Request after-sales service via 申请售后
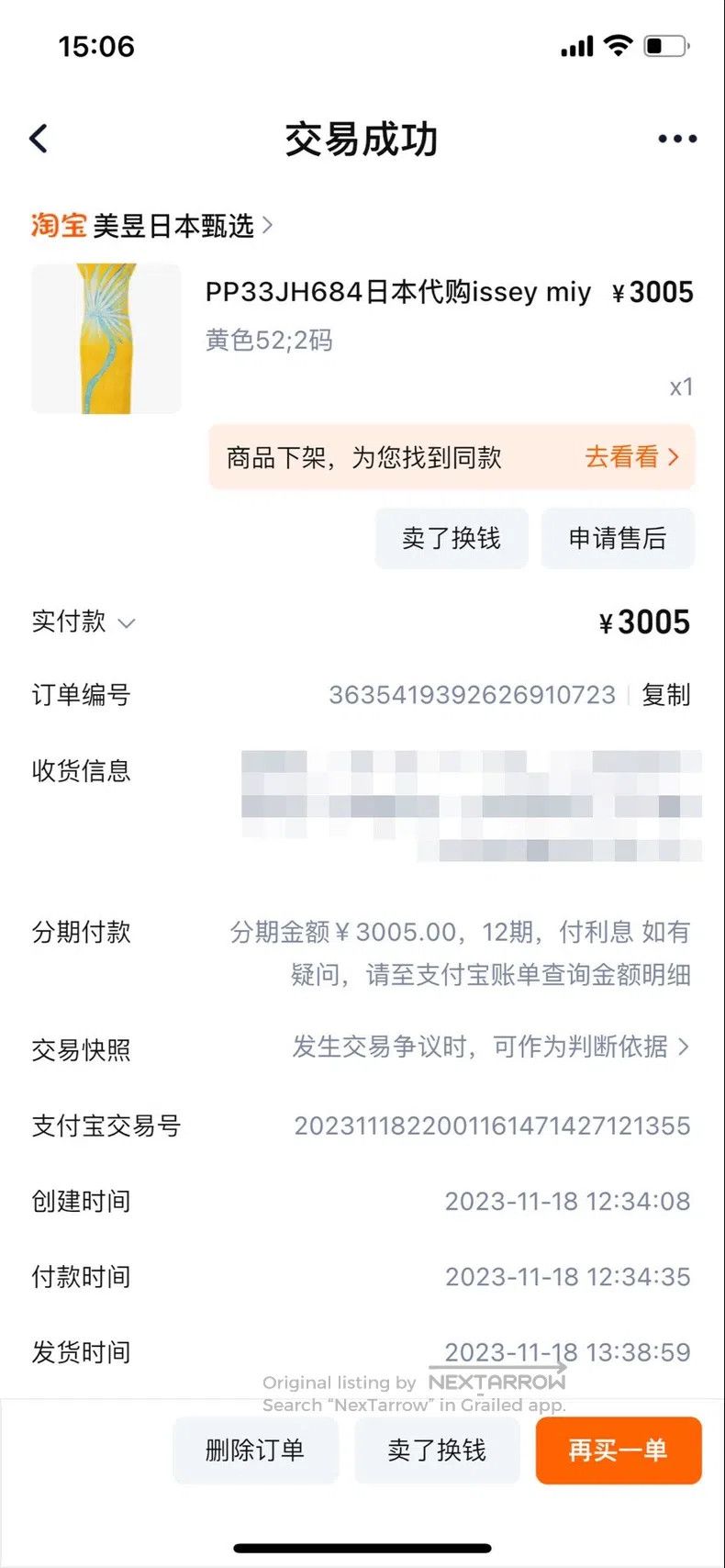Screen dimensions: 725x1568 (x=618, y=538)
